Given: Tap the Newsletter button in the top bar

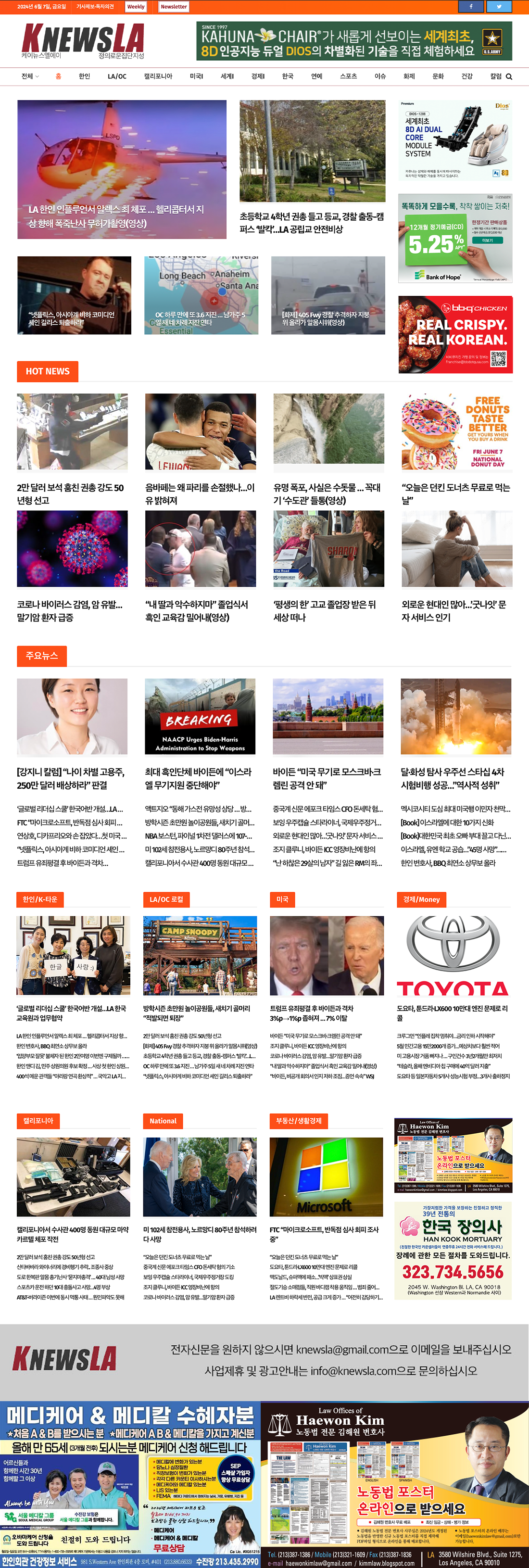Looking at the screenshot, I should 174,7.
